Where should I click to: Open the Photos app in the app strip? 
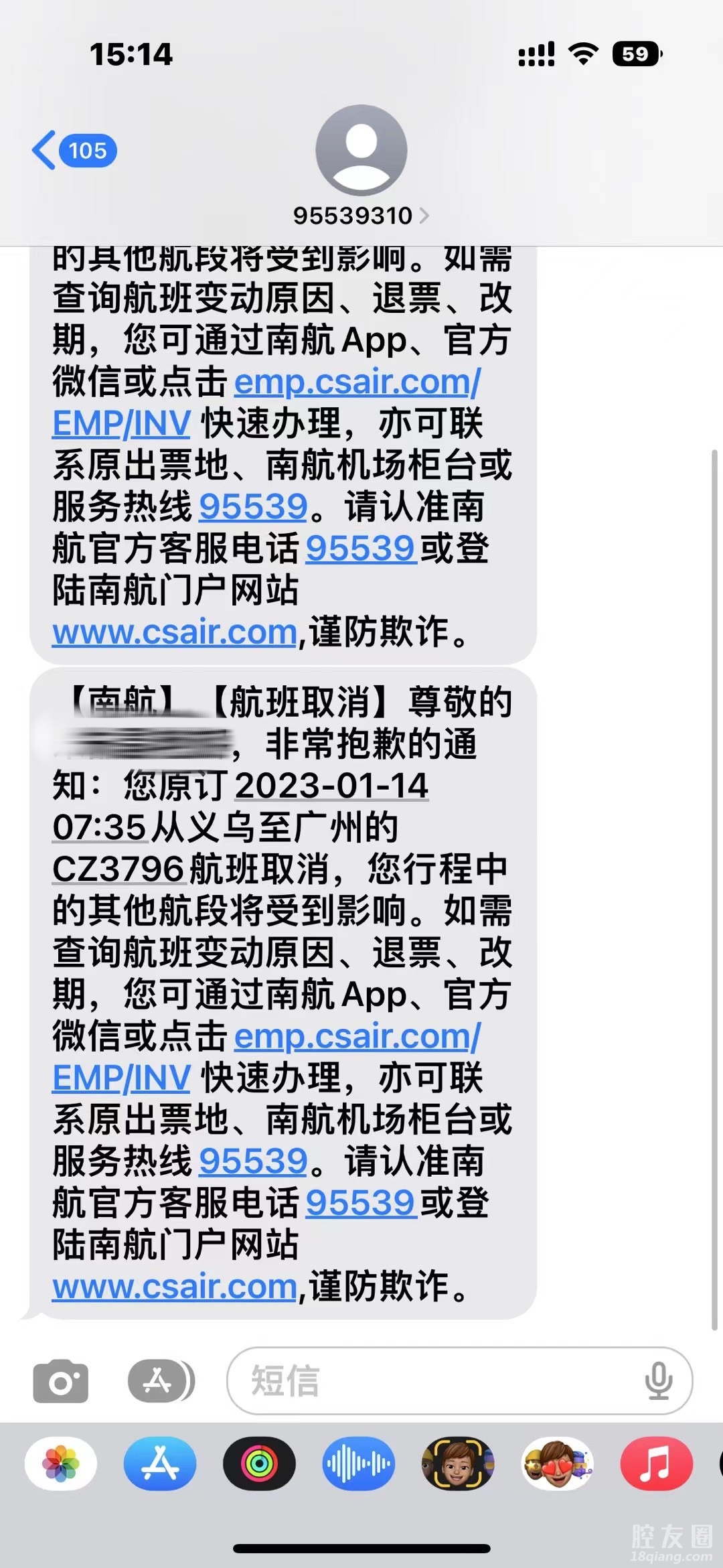tap(61, 1464)
